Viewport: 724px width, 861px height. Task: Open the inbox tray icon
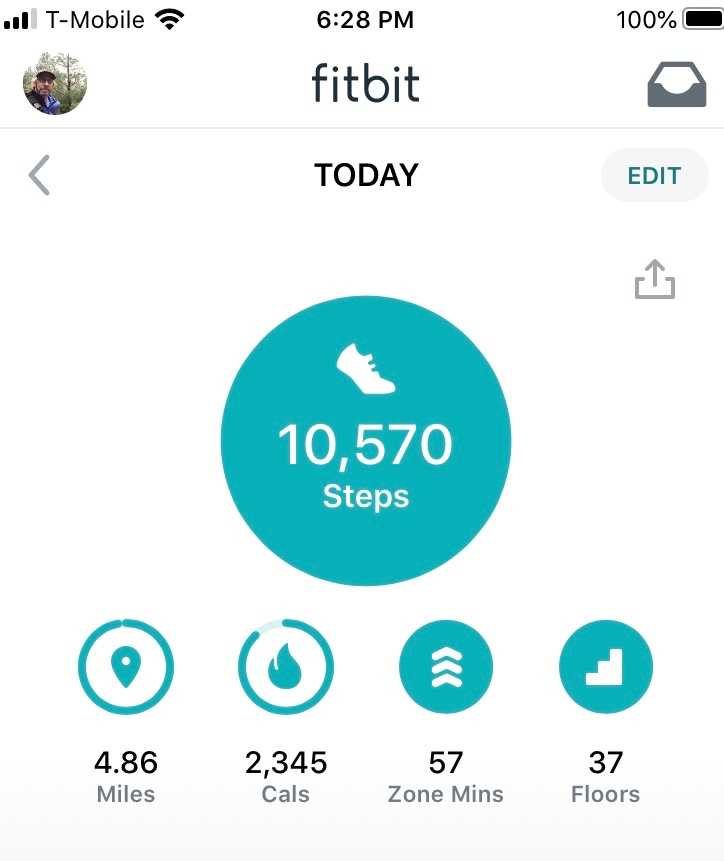click(x=676, y=83)
